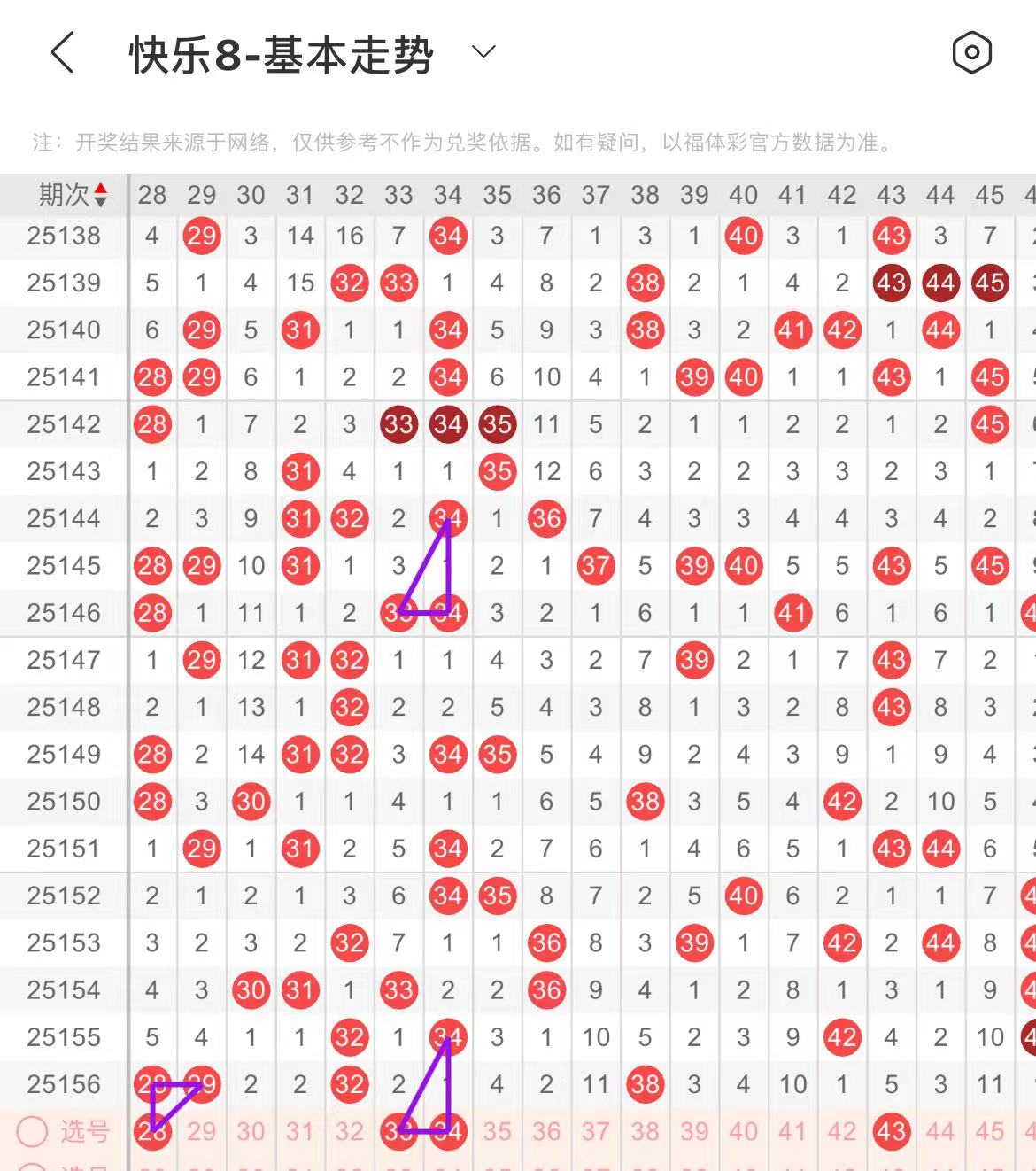Pick number 40 in the 选号 row

coord(743,1131)
